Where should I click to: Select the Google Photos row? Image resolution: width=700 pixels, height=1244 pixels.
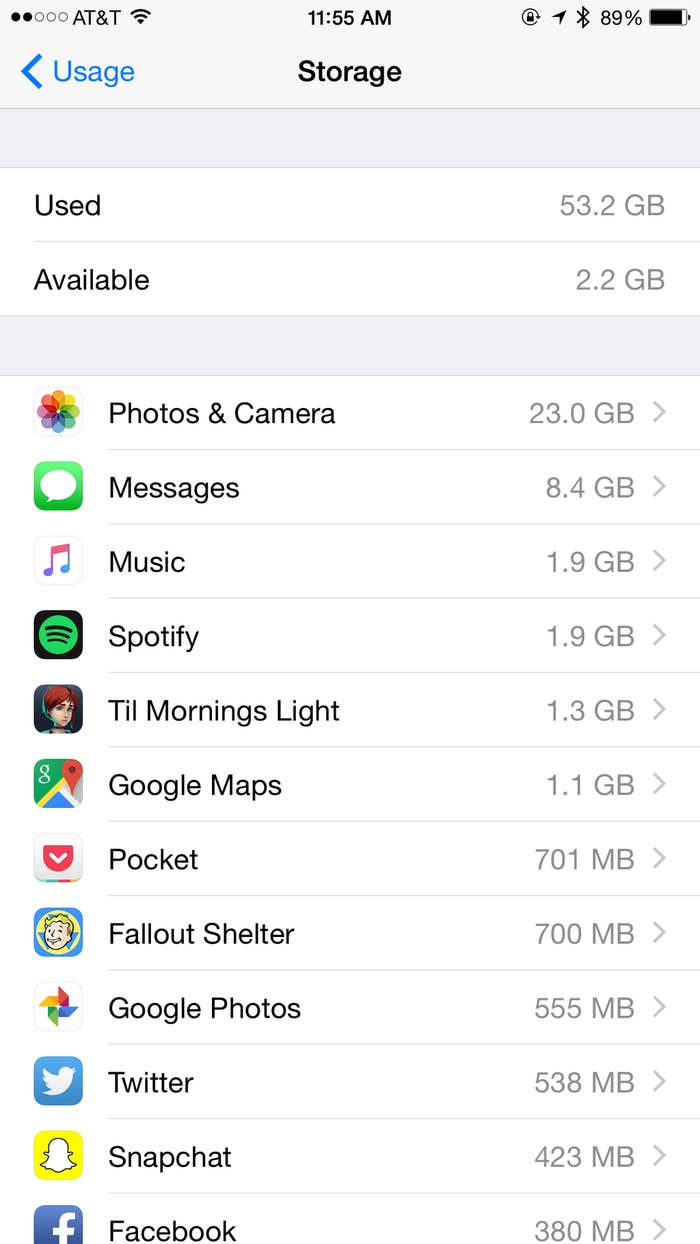pos(350,1007)
